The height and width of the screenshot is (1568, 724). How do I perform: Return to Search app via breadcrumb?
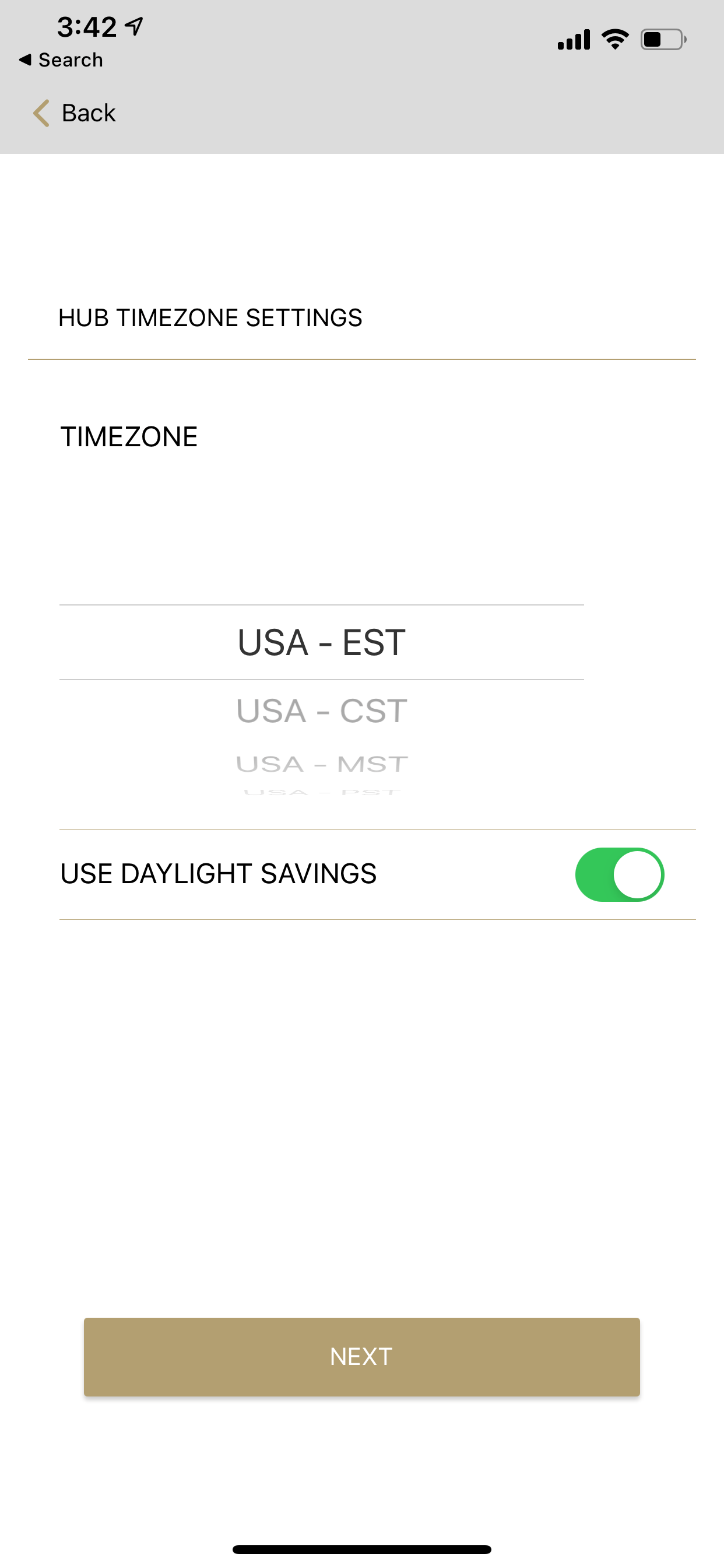pos(61,60)
